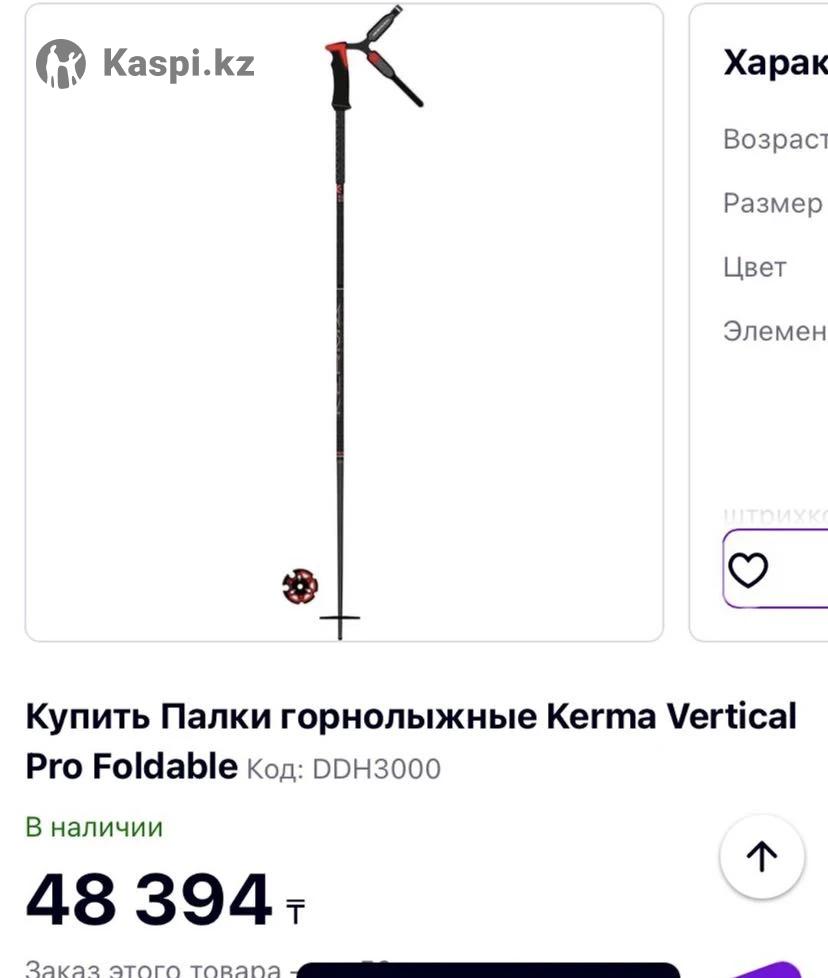Image resolution: width=828 pixels, height=978 pixels.
Task: Tap the scroll-to-top arrow button
Action: 762,857
